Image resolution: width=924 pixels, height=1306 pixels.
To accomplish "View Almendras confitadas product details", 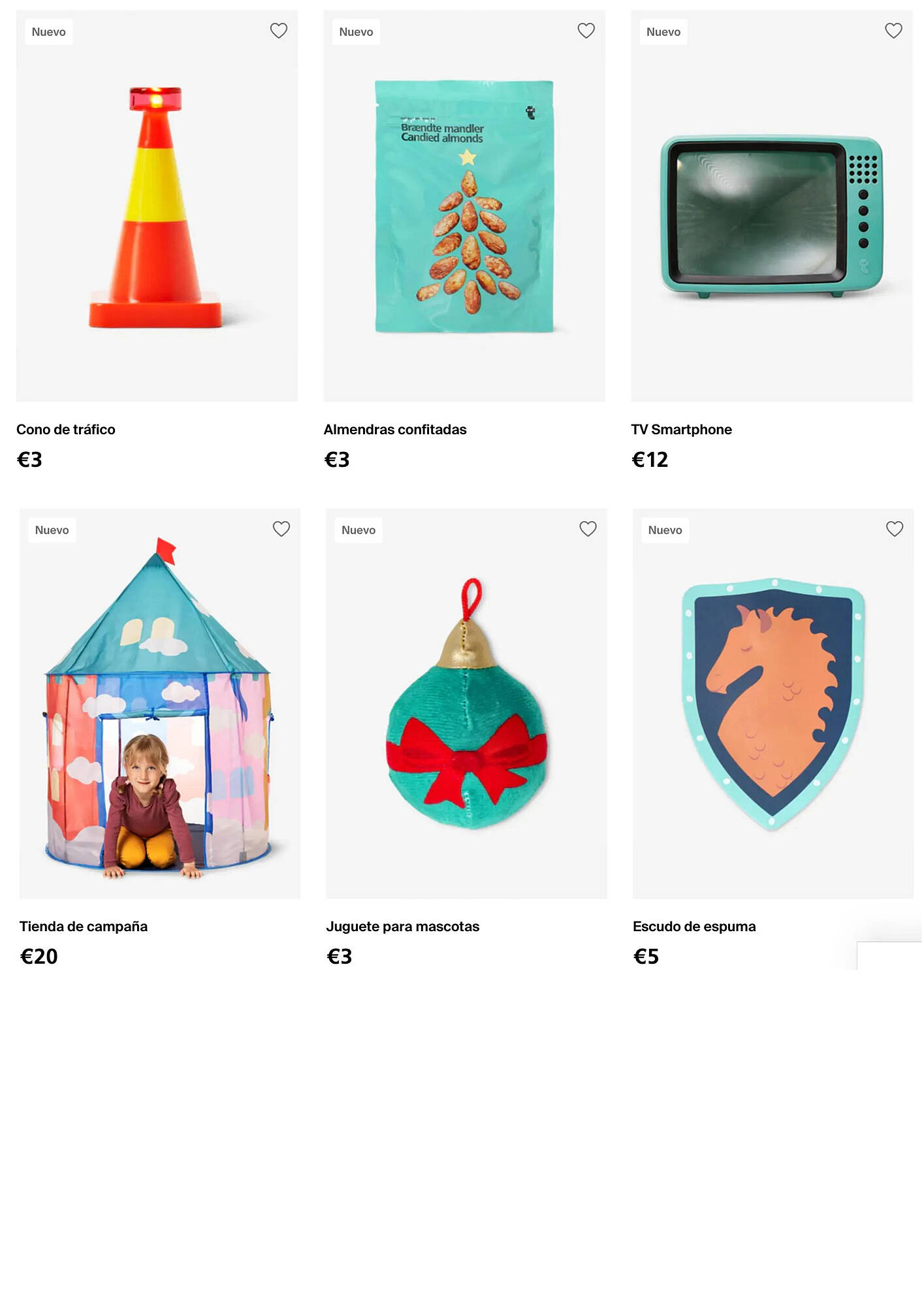I will (x=464, y=206).
